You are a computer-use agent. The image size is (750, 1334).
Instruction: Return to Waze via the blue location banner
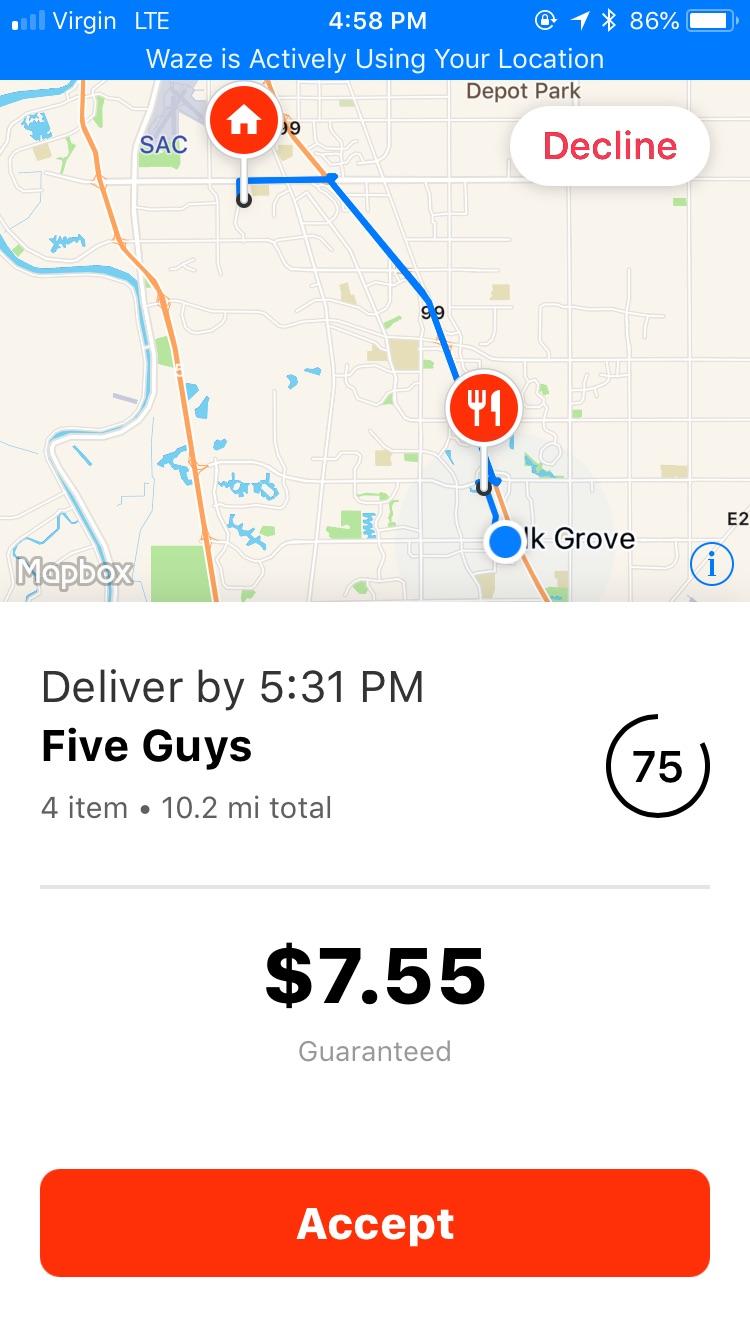click(x=375, y=58)
